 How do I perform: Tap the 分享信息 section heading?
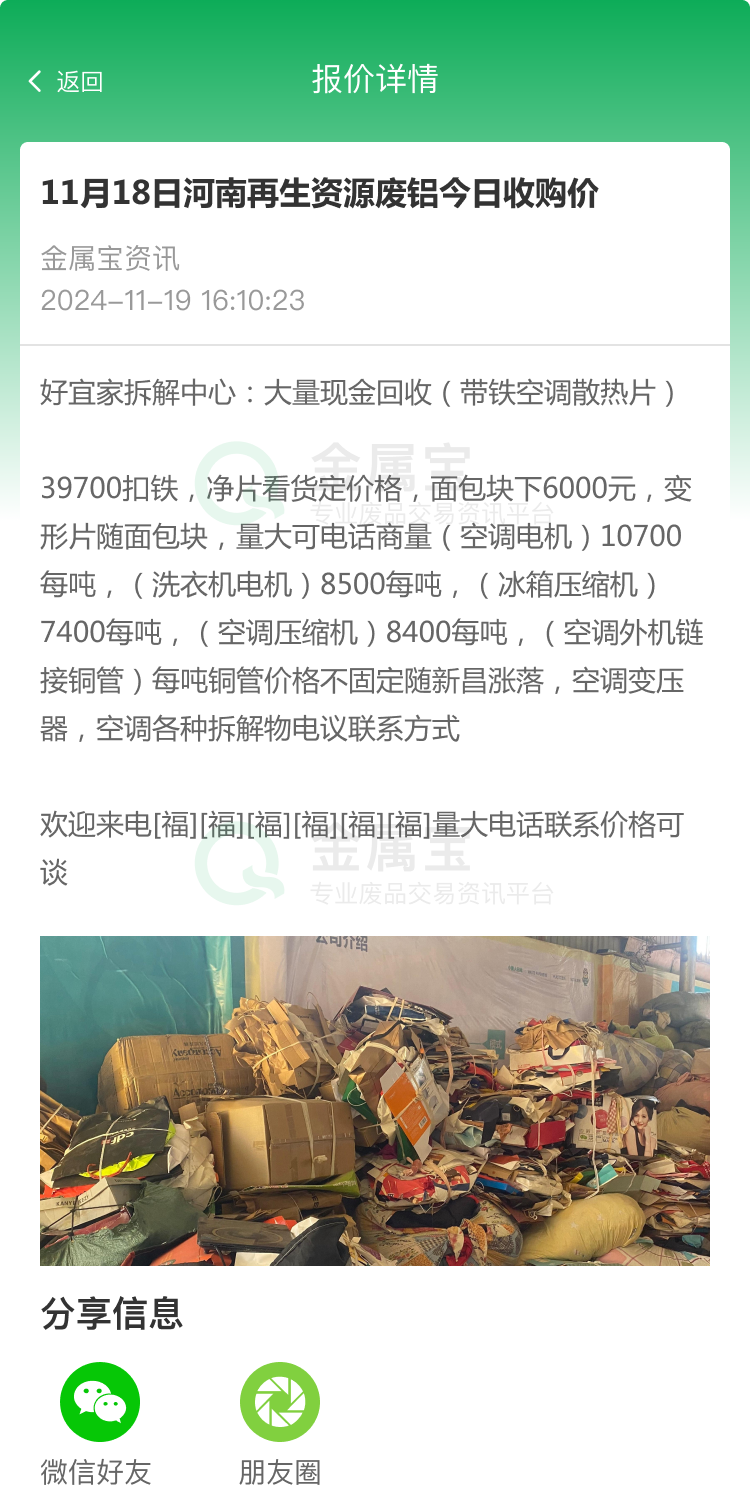coord(111,1316)
